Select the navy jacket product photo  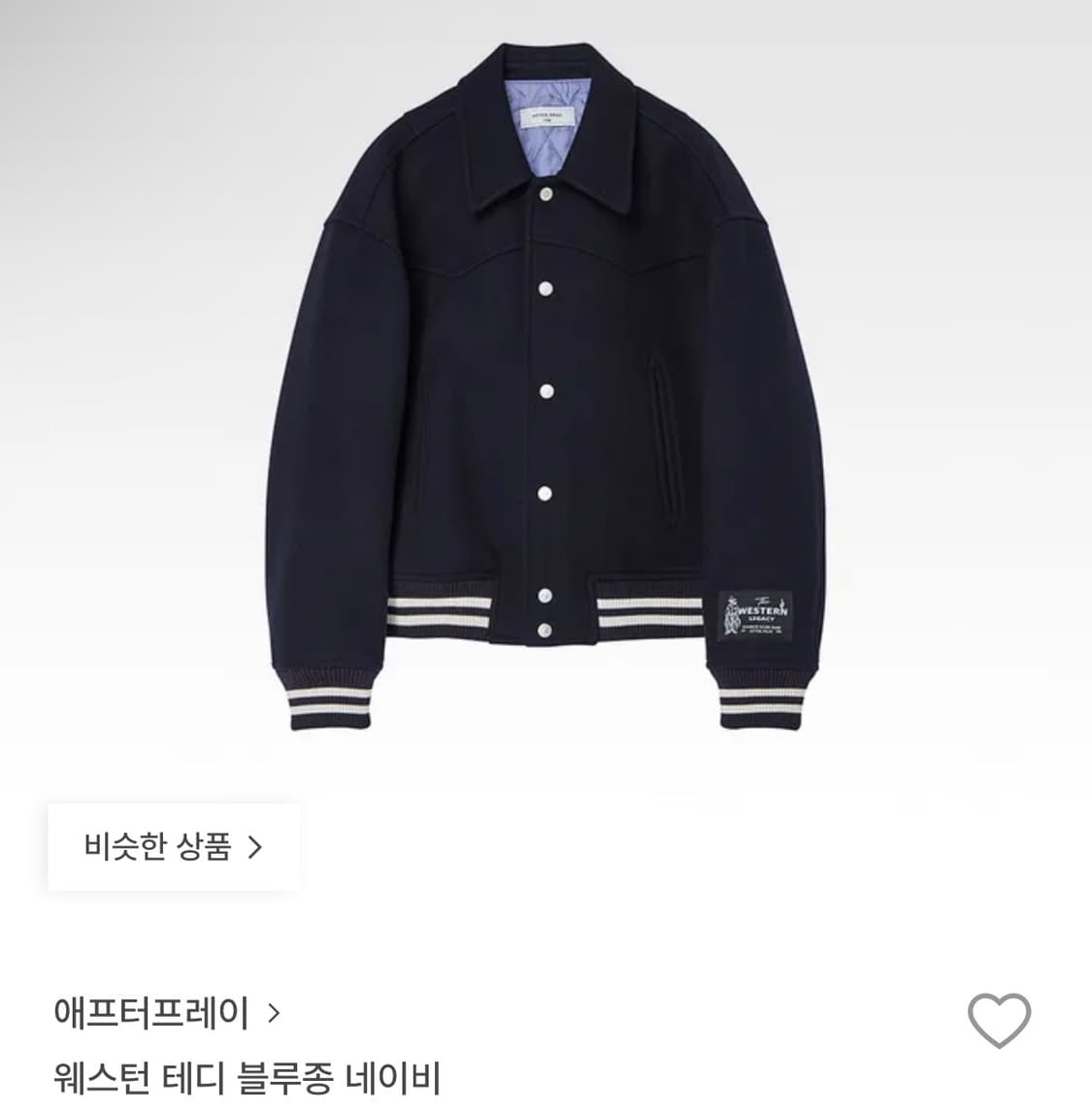pyautogui.click(x=544, y=388)
